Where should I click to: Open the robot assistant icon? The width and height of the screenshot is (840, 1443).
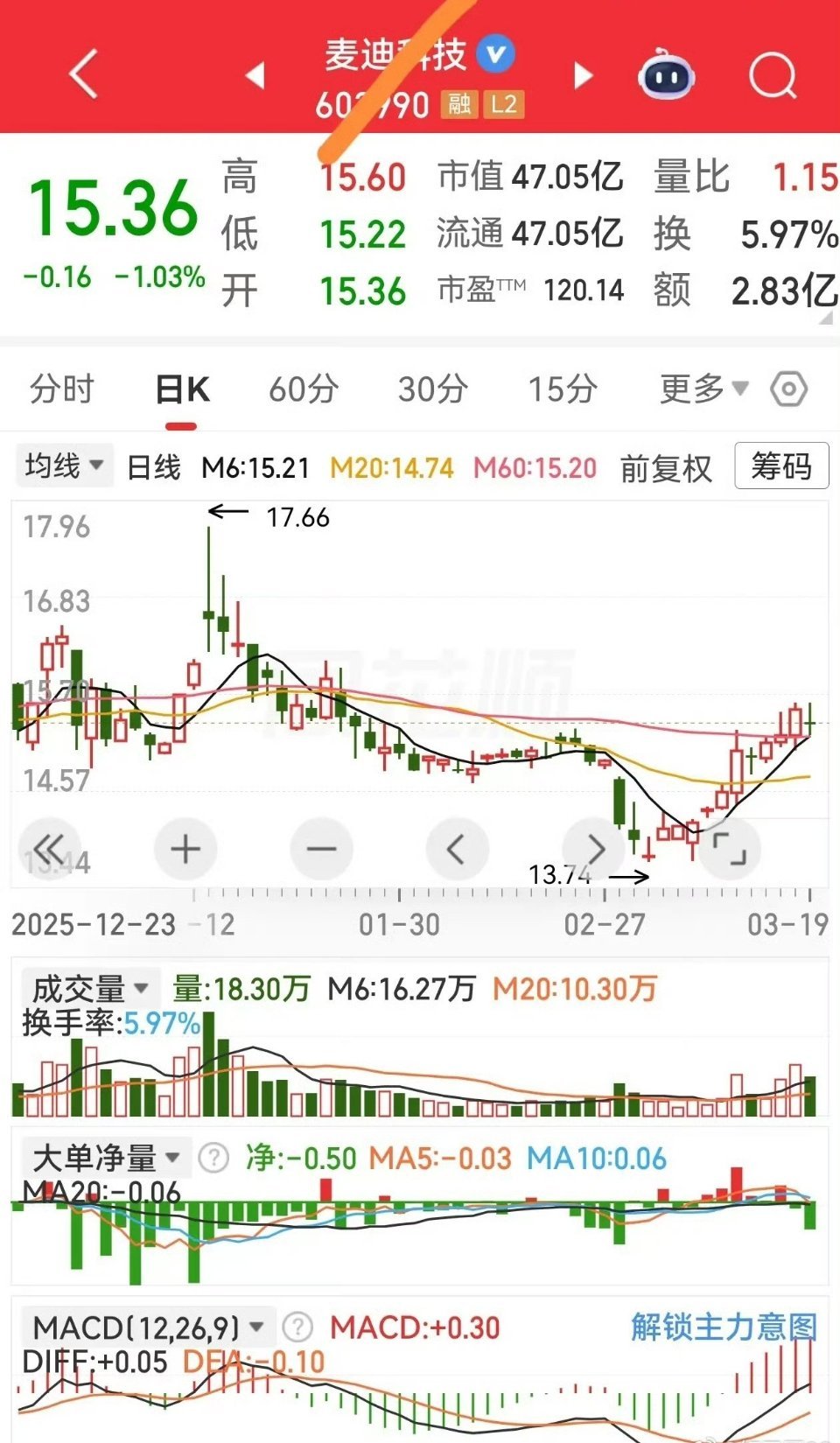667,76
